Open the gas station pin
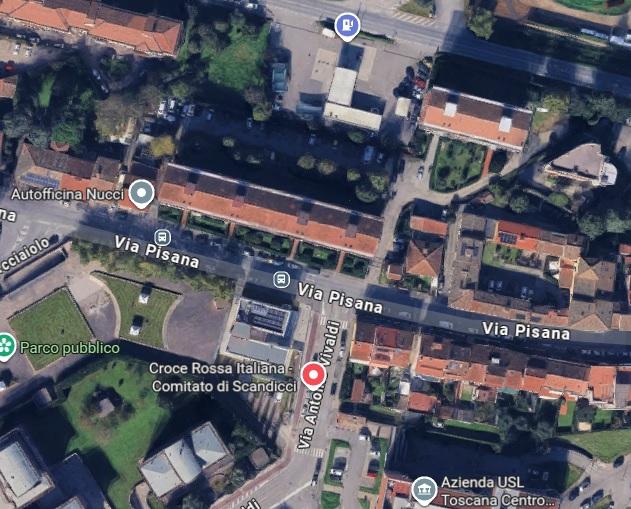The height and width of the screenshot is (509, 631). point(347,25)
